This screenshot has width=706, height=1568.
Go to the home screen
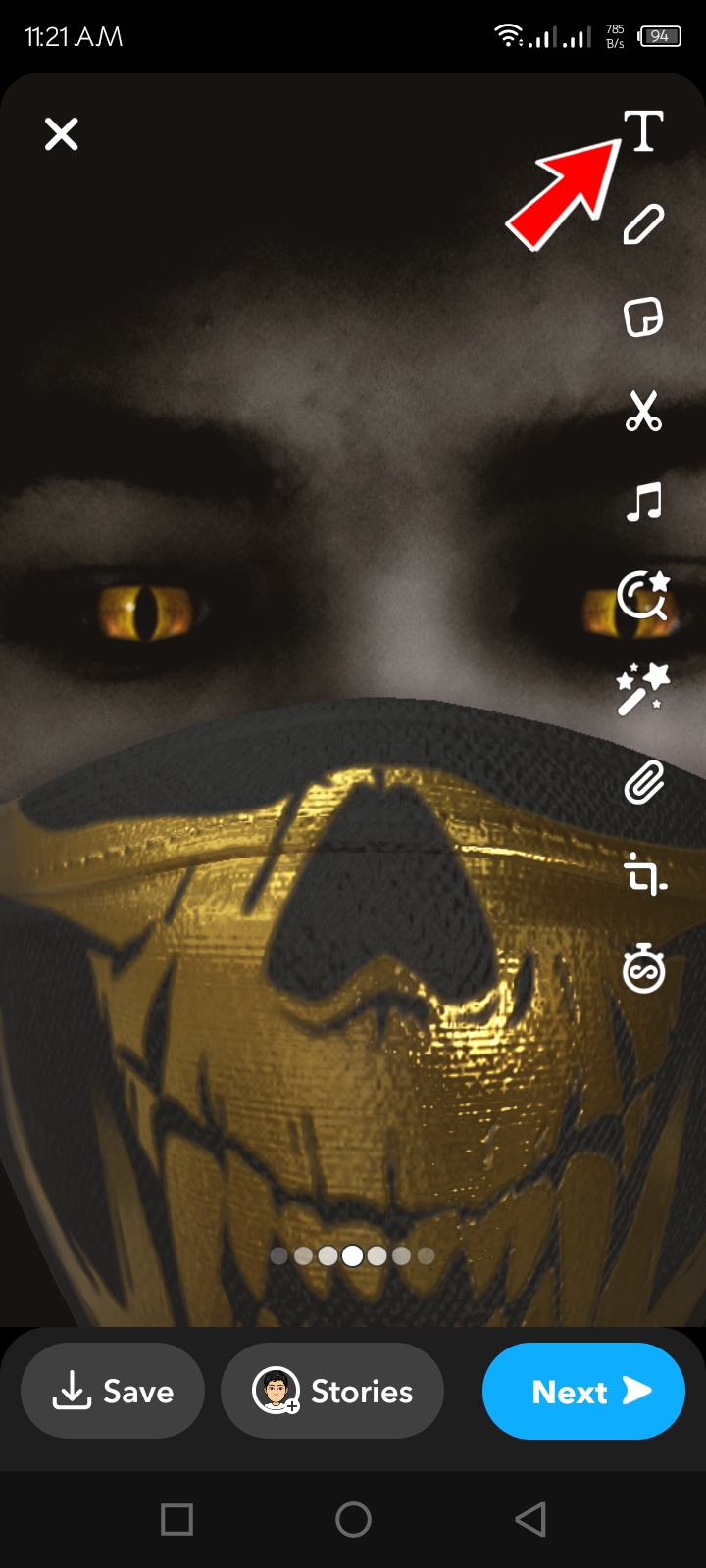point(353,1520)
